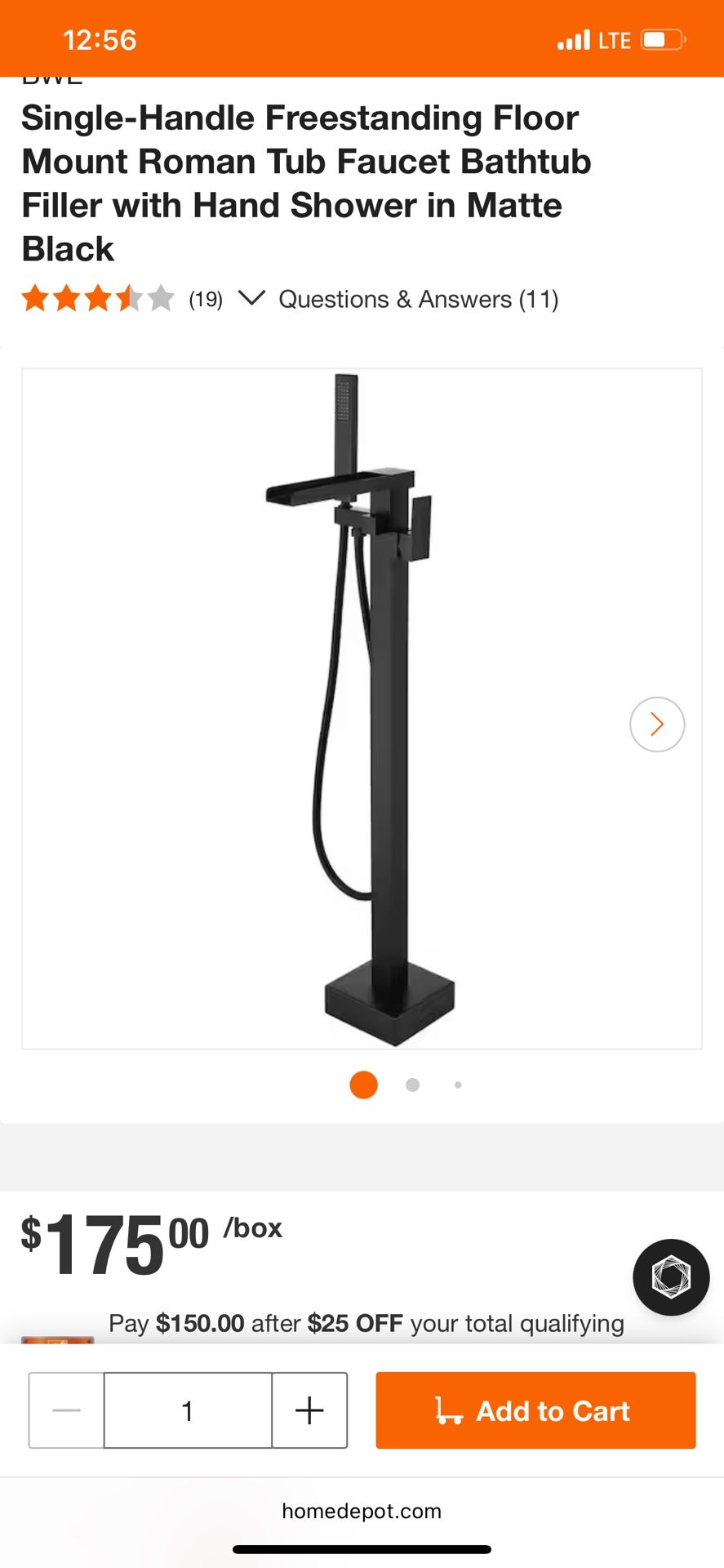This screenshot has width=724, height=1568.
Task: Tap the first orange carousel dot
Action: (x=362, y=1085)
